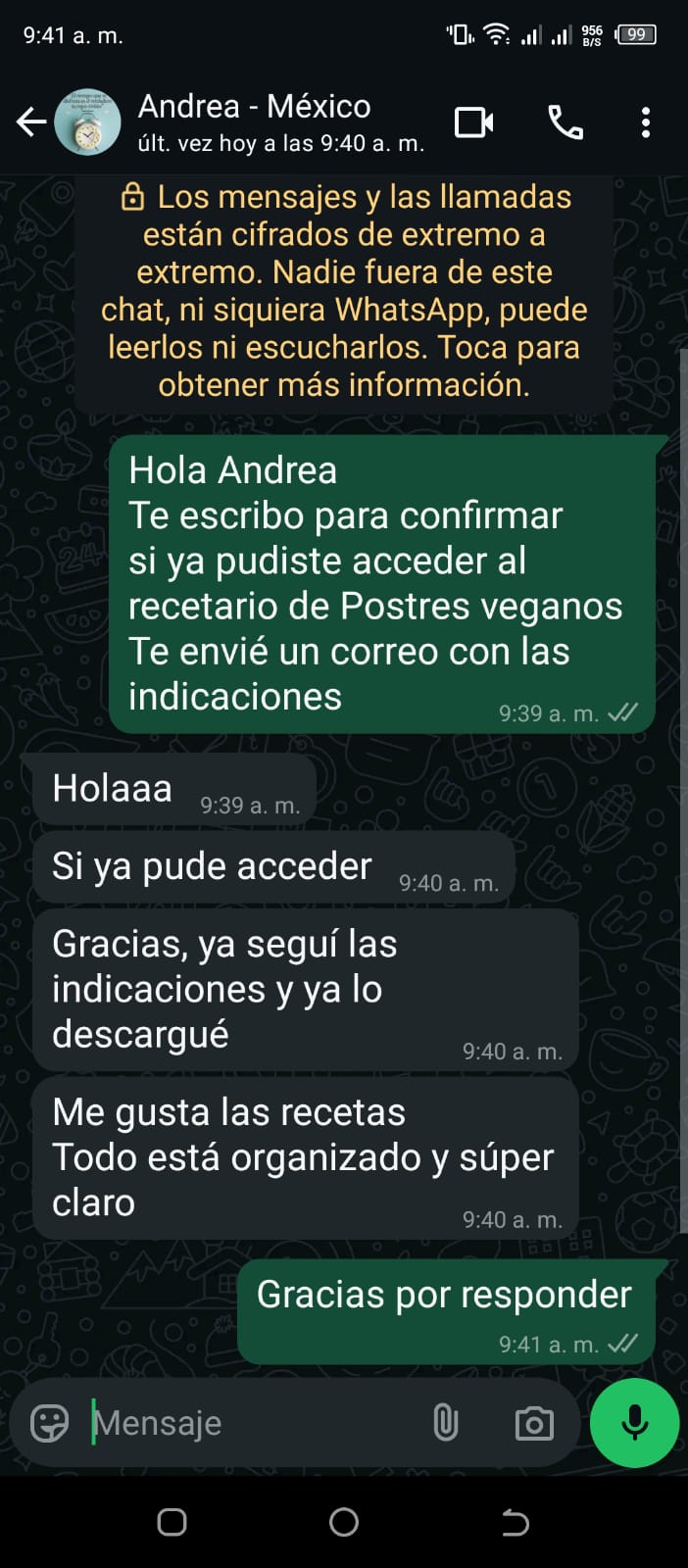
Task: Tap the end-to-end encryption notice
Action: click(344, 291)
